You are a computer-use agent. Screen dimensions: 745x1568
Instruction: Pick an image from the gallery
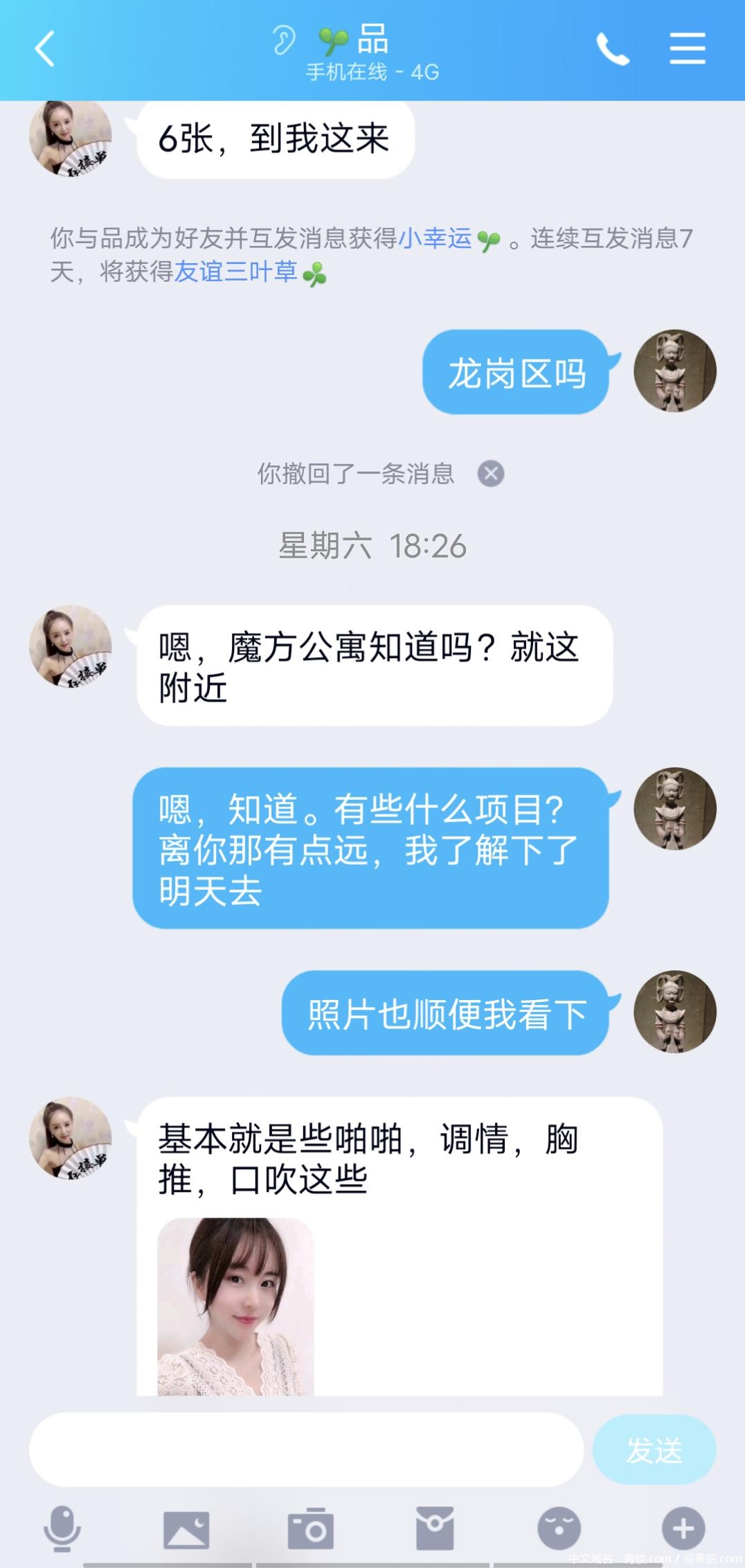pos(186,1529)
